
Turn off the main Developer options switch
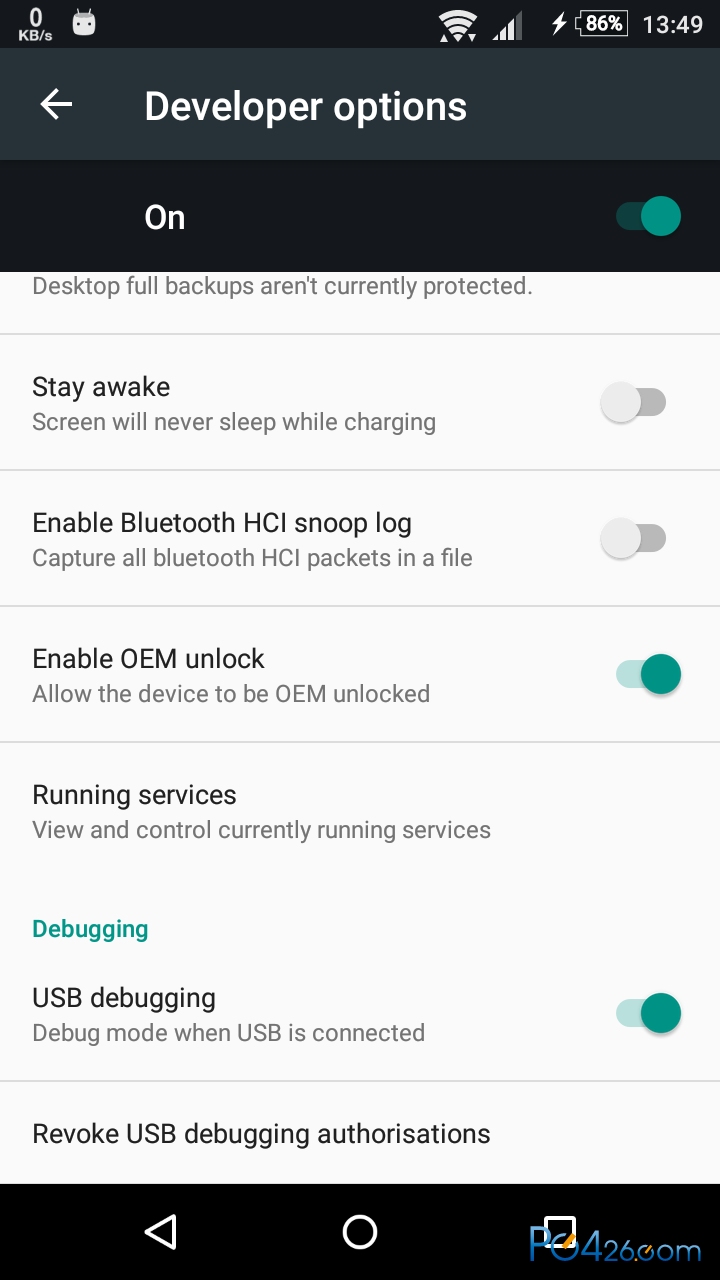(x=648, y=217)
